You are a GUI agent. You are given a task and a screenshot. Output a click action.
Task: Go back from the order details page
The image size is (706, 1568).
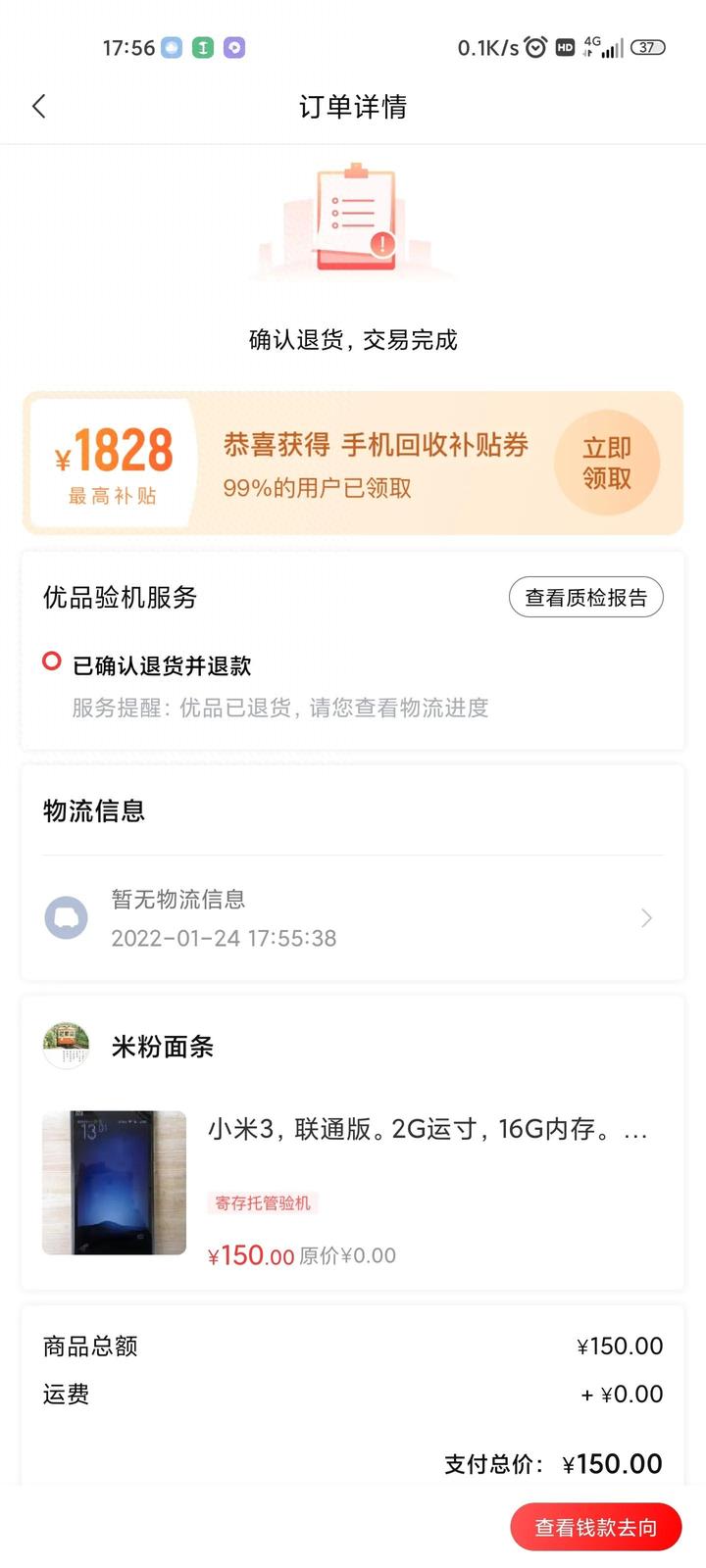click(x=39, y=107)
